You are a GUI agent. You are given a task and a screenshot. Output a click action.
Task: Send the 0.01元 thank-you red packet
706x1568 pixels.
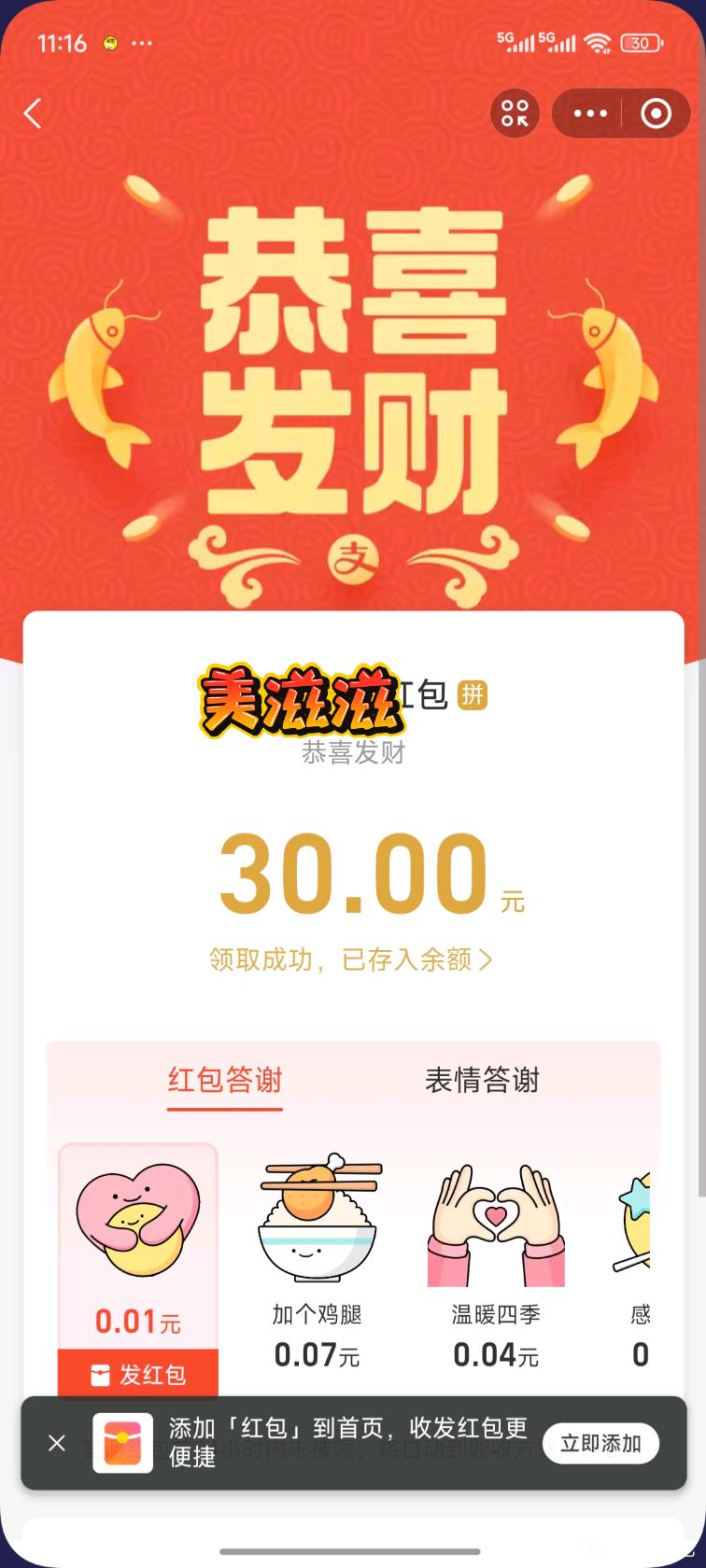pos(138,1374)
